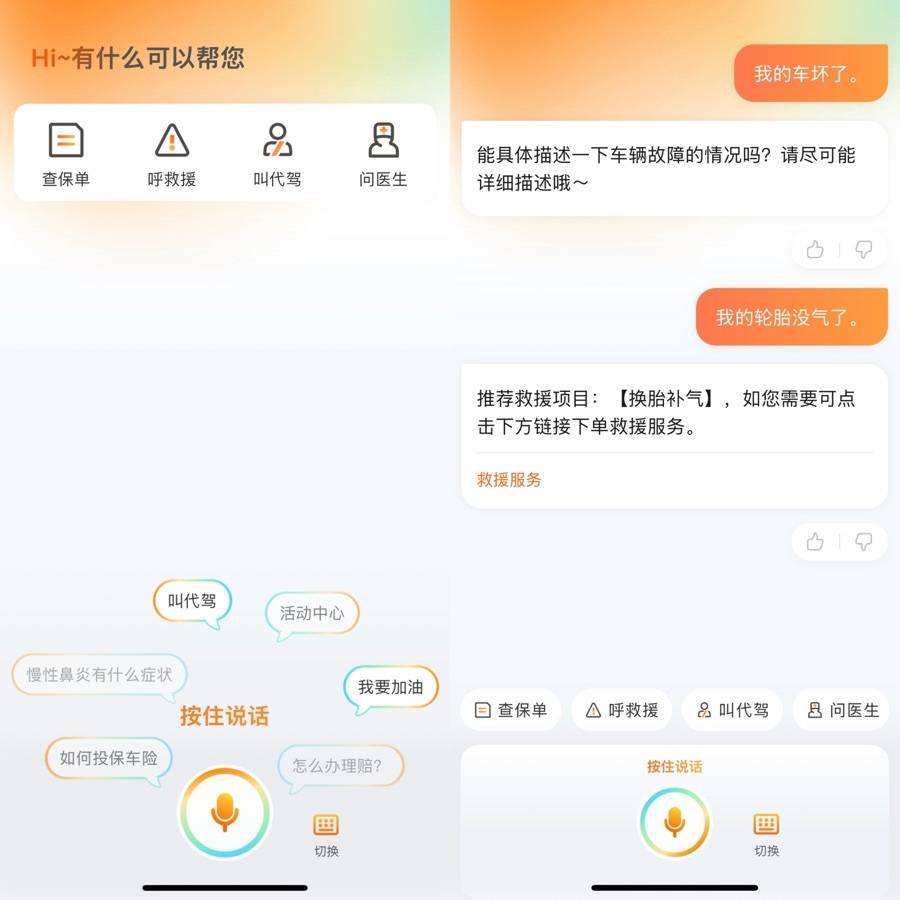
Task: Tap the 怎么办理赔? bubble
Action: pos(340,766)
